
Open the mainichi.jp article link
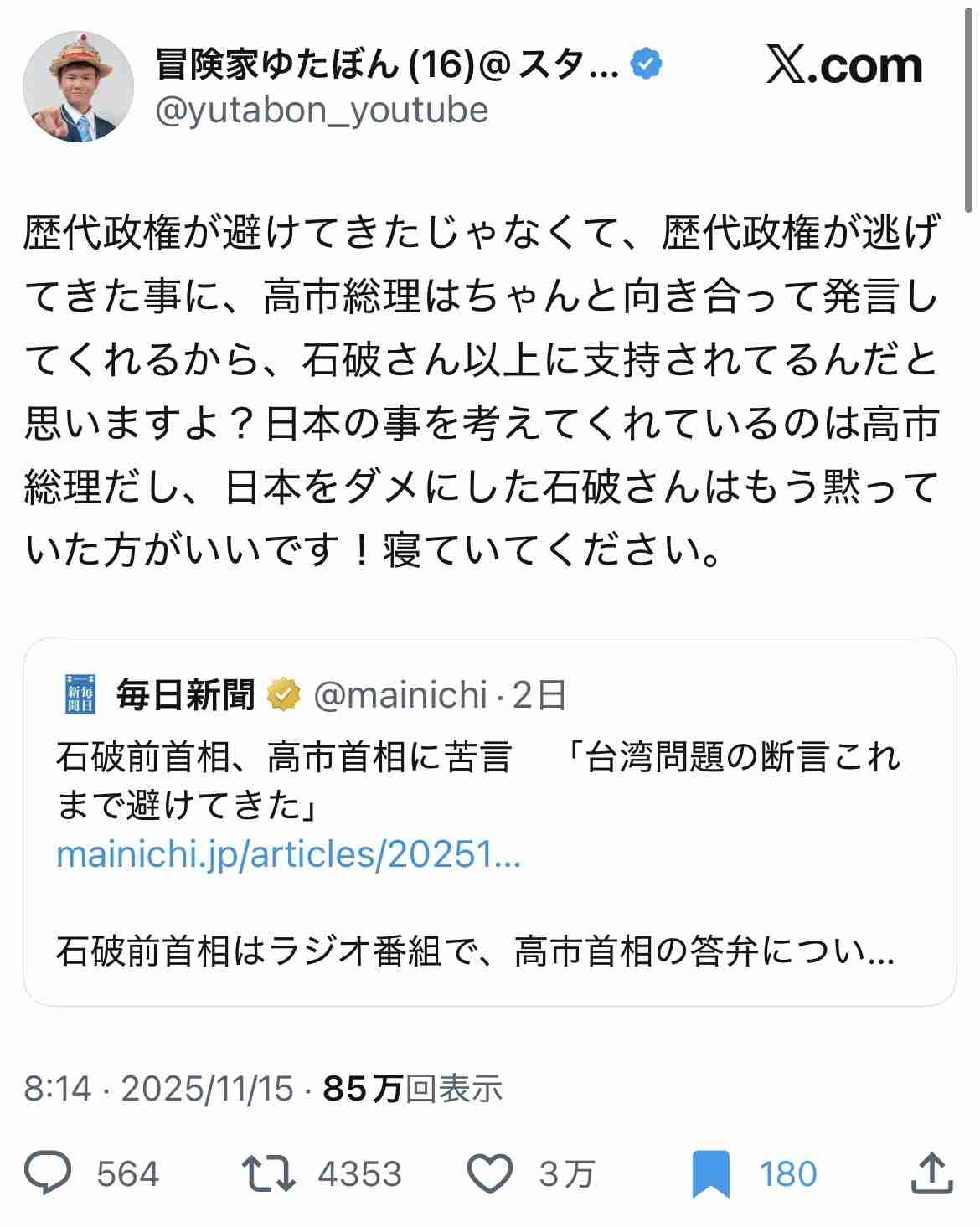click(288, 855)
